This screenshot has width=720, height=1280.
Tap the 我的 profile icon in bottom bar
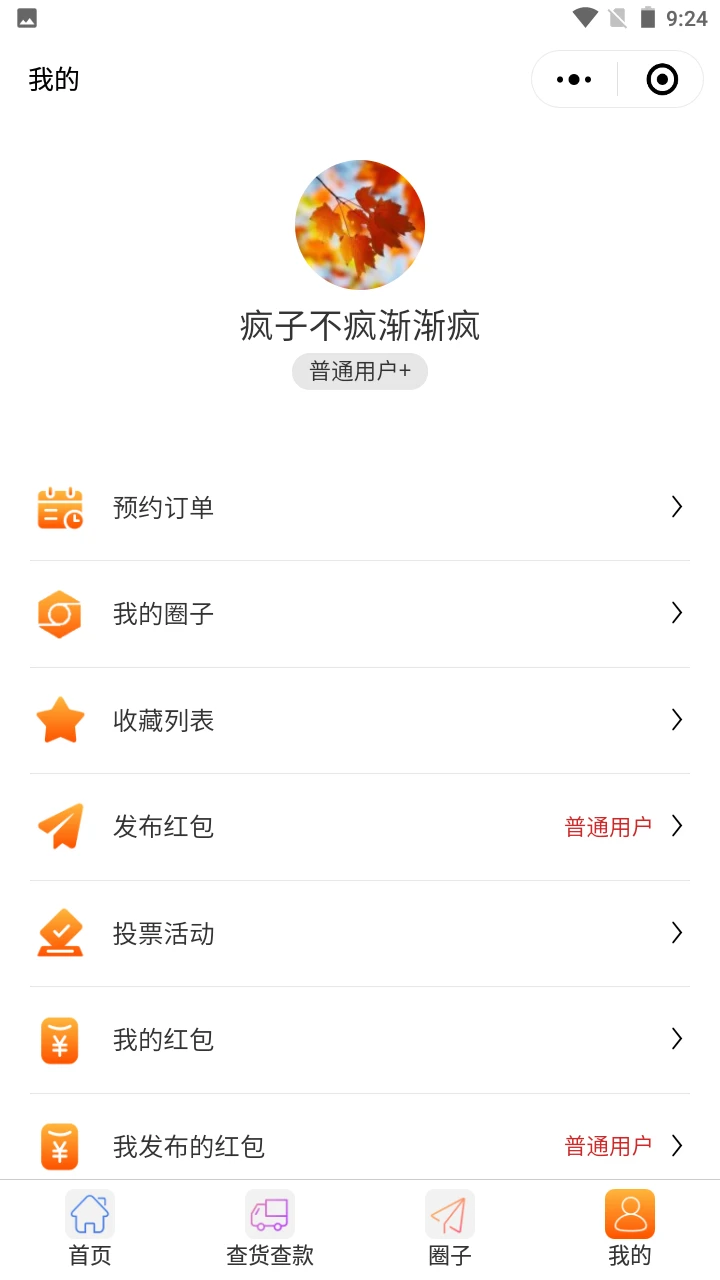pos(629,1213)
